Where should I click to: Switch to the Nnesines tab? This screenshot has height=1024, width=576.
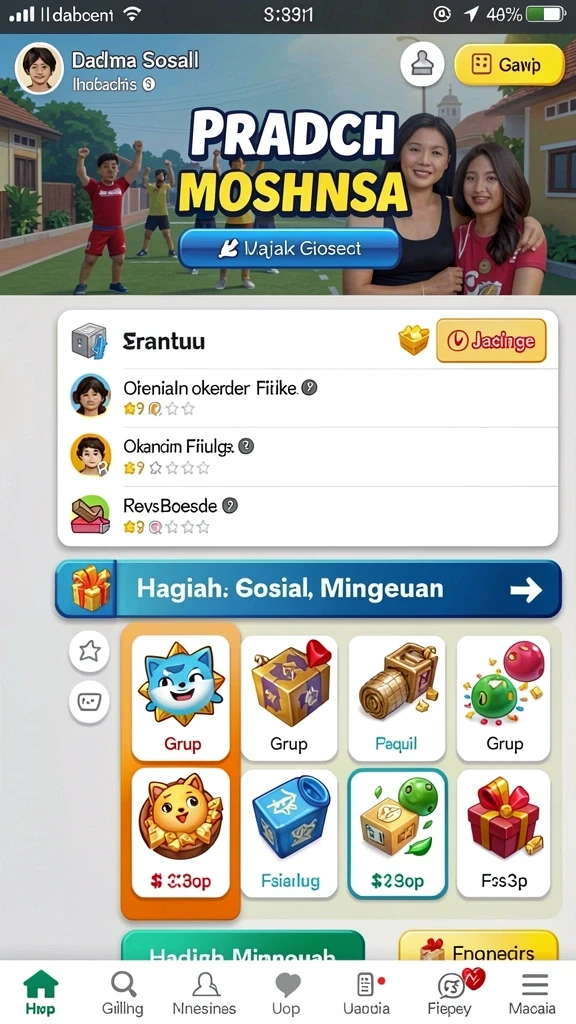[x=204, y=993]
